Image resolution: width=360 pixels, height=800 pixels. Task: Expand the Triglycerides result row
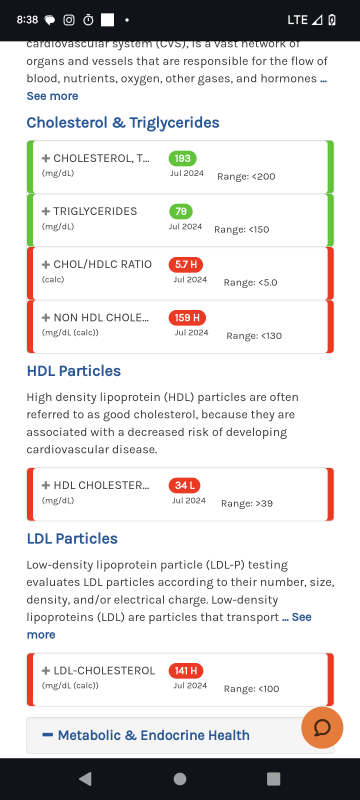[x=180, y=220]
